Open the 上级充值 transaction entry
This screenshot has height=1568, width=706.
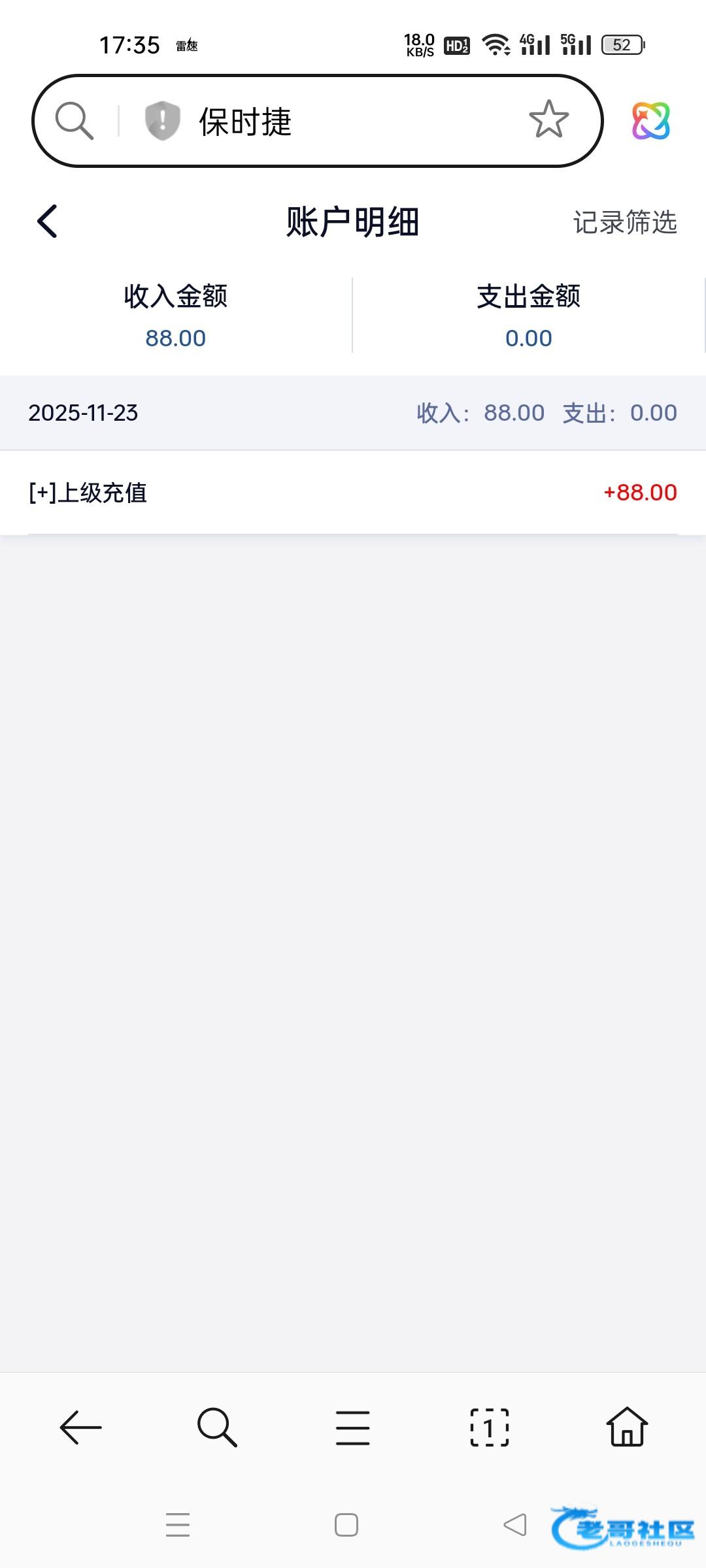tap(353, 493)
